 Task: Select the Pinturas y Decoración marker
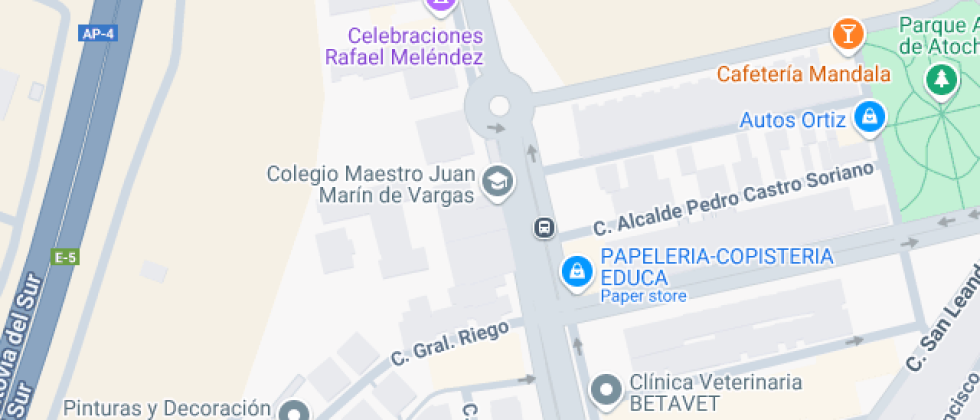tap(294, 411)
